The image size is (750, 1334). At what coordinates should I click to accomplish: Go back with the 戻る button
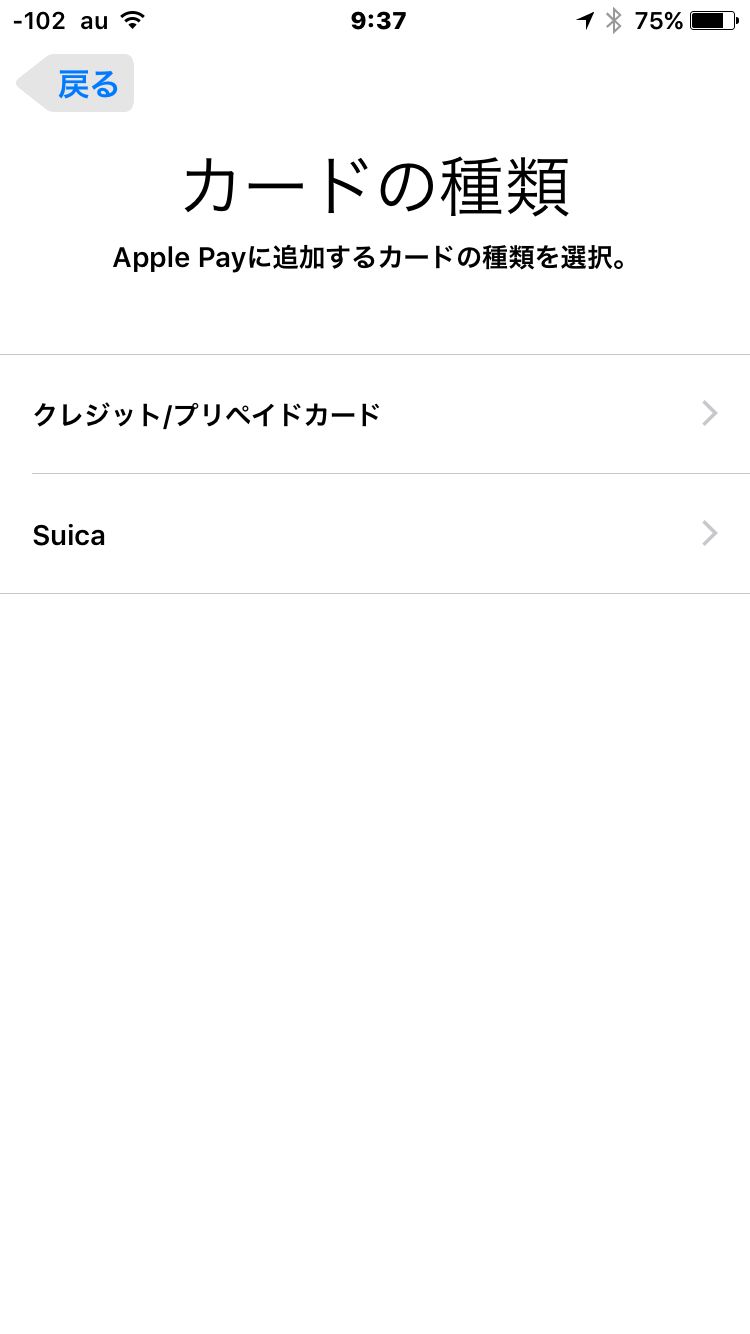point(75,83)
